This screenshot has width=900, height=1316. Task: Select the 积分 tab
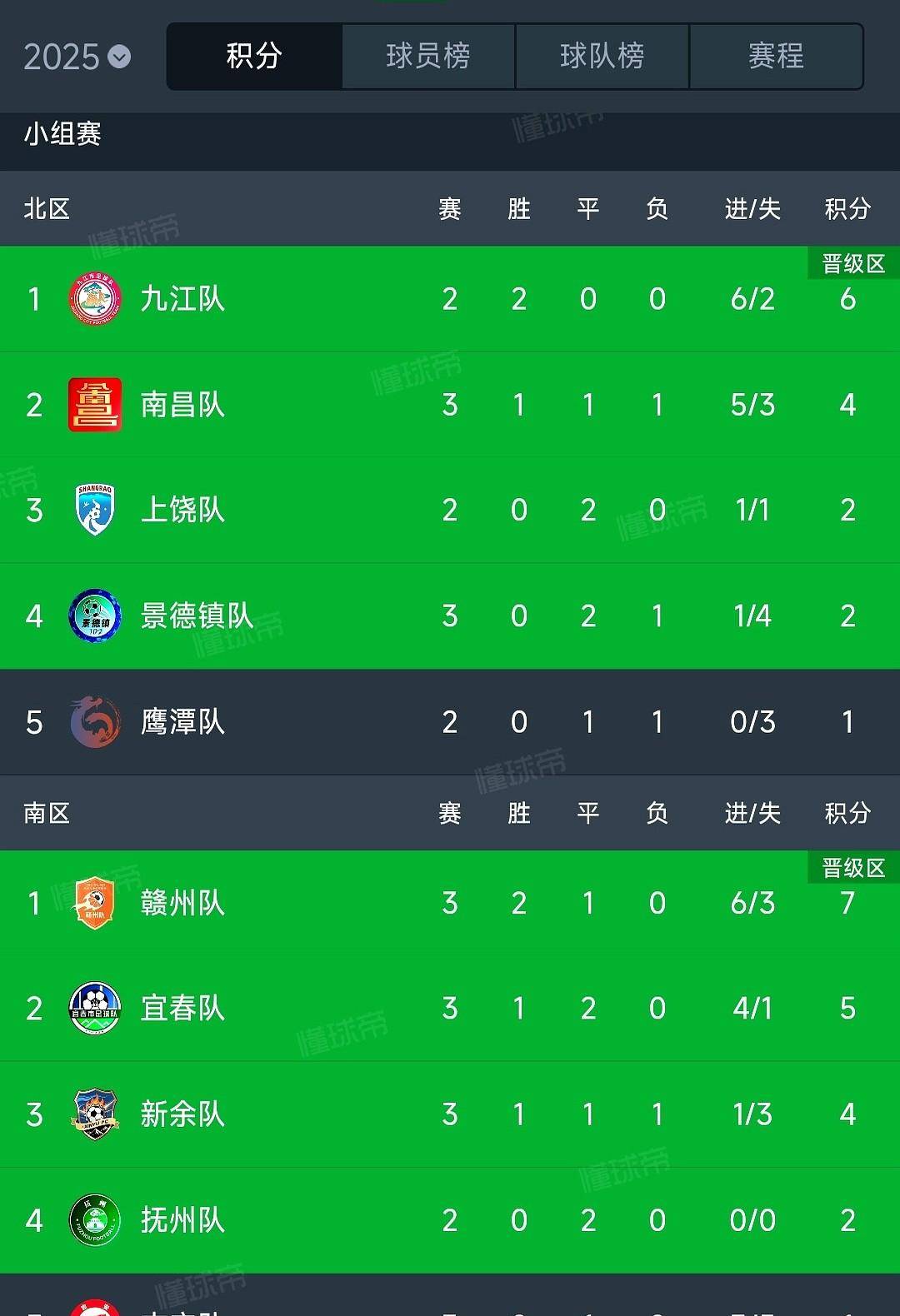point(254,57)
